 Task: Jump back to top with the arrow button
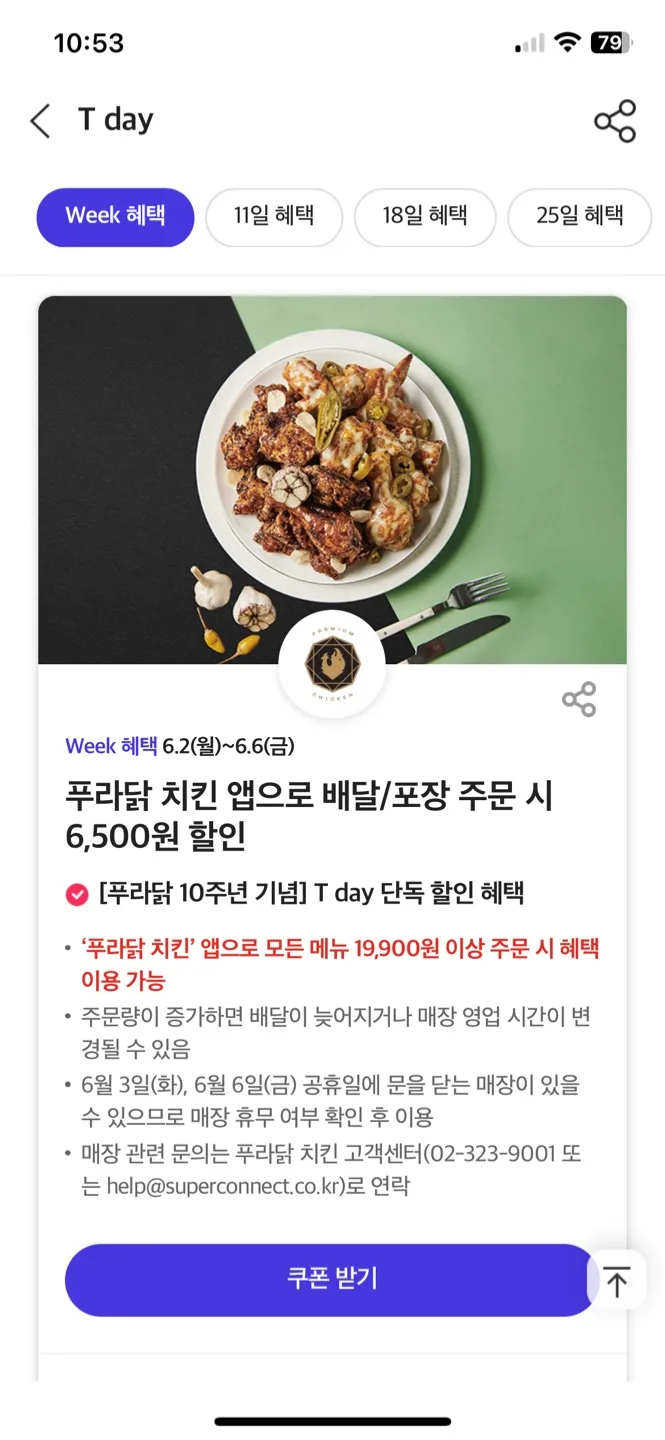(x=617, y=1281)
